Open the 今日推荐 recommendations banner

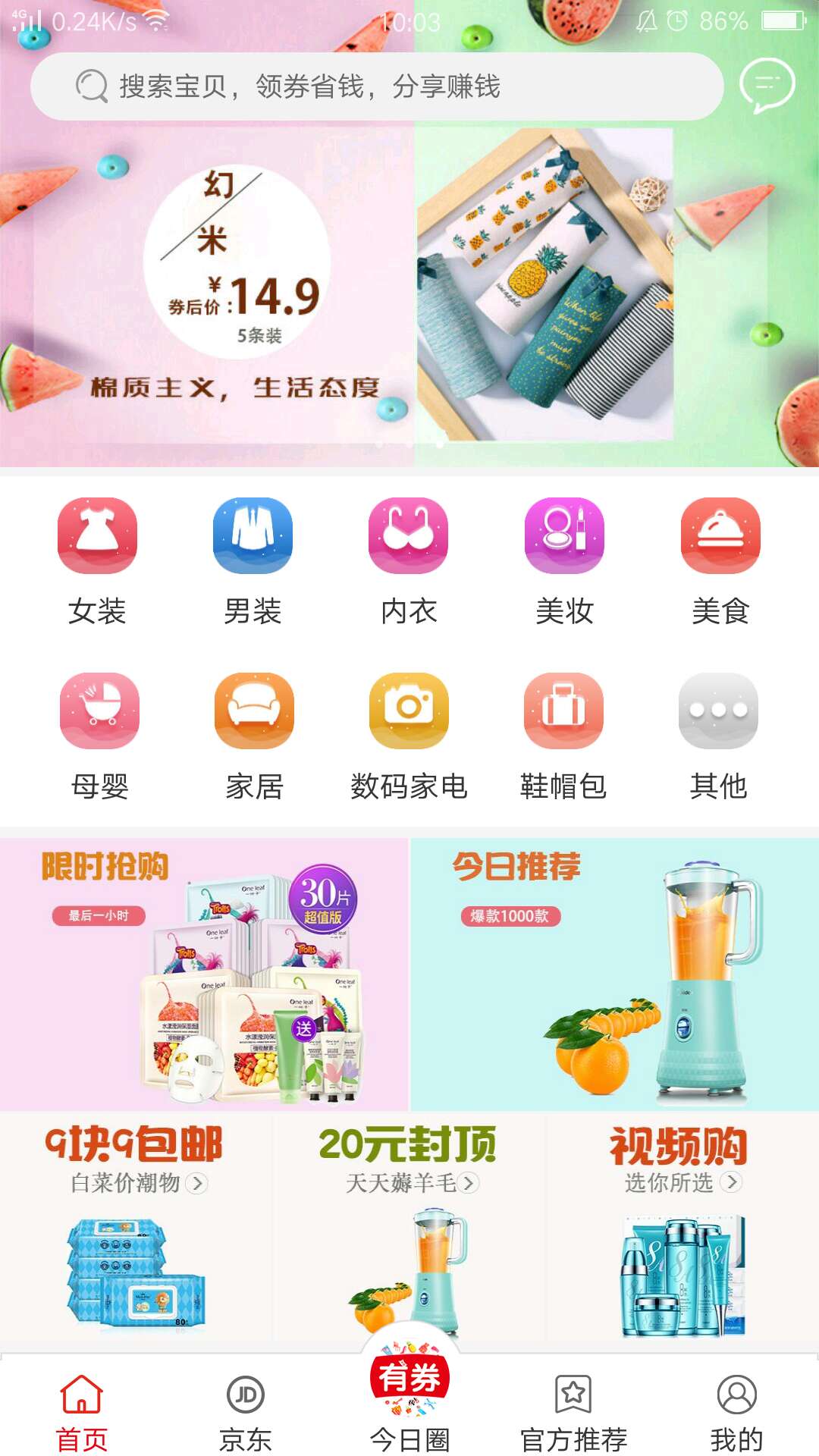[x=614, y=963]
